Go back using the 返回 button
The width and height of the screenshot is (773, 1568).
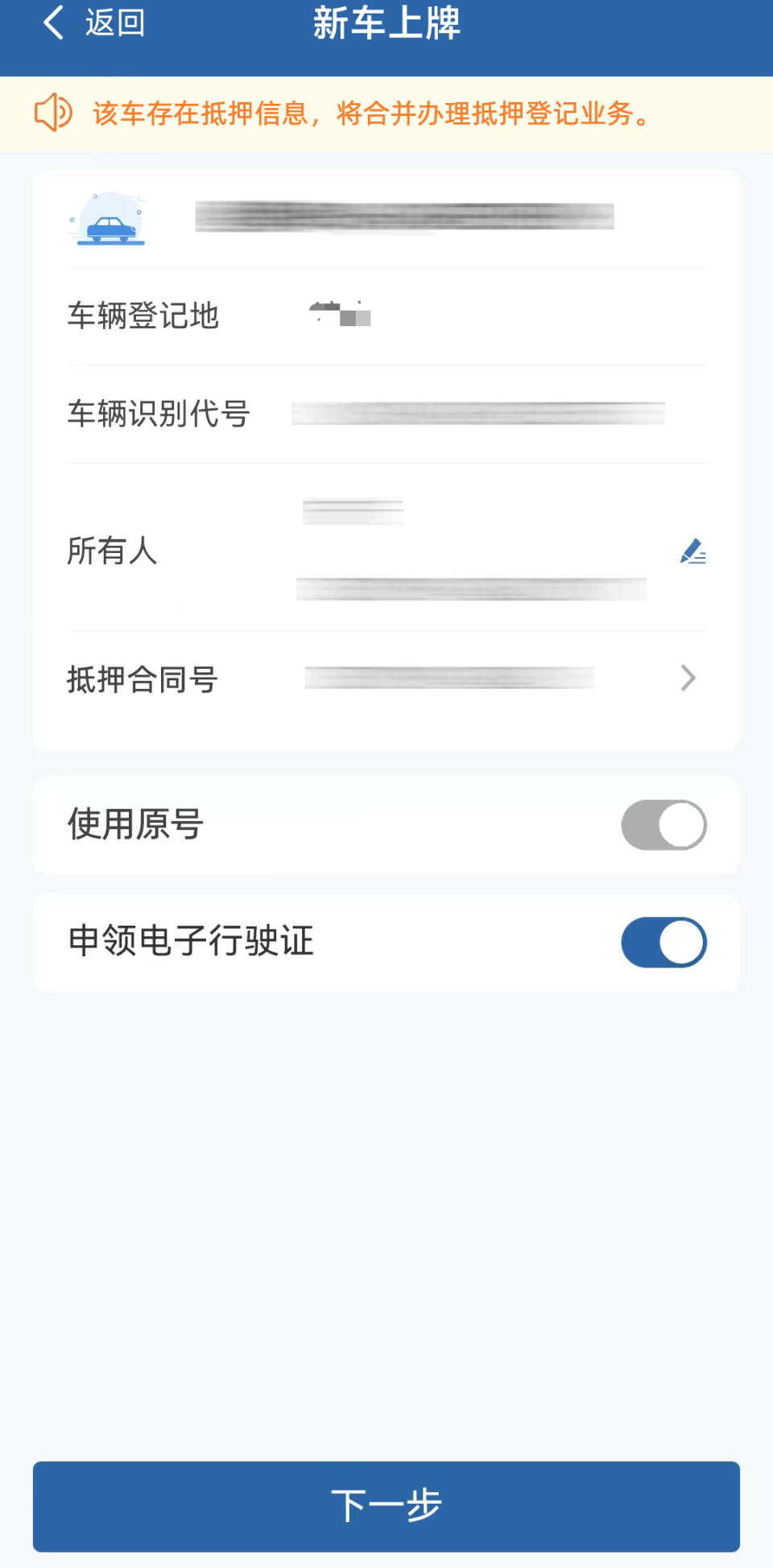[x=93, y=23]
